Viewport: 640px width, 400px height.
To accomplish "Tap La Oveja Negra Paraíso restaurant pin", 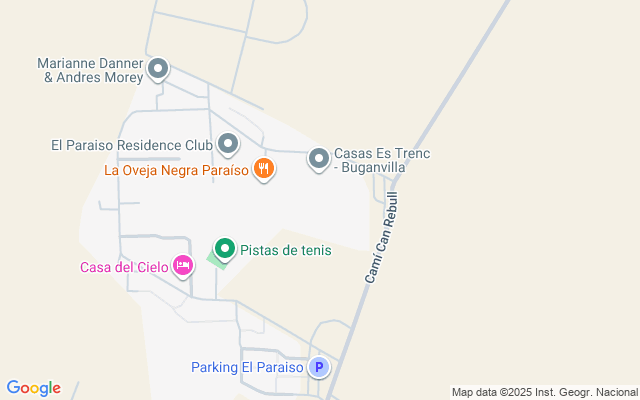I will click(x=264, y=169).
